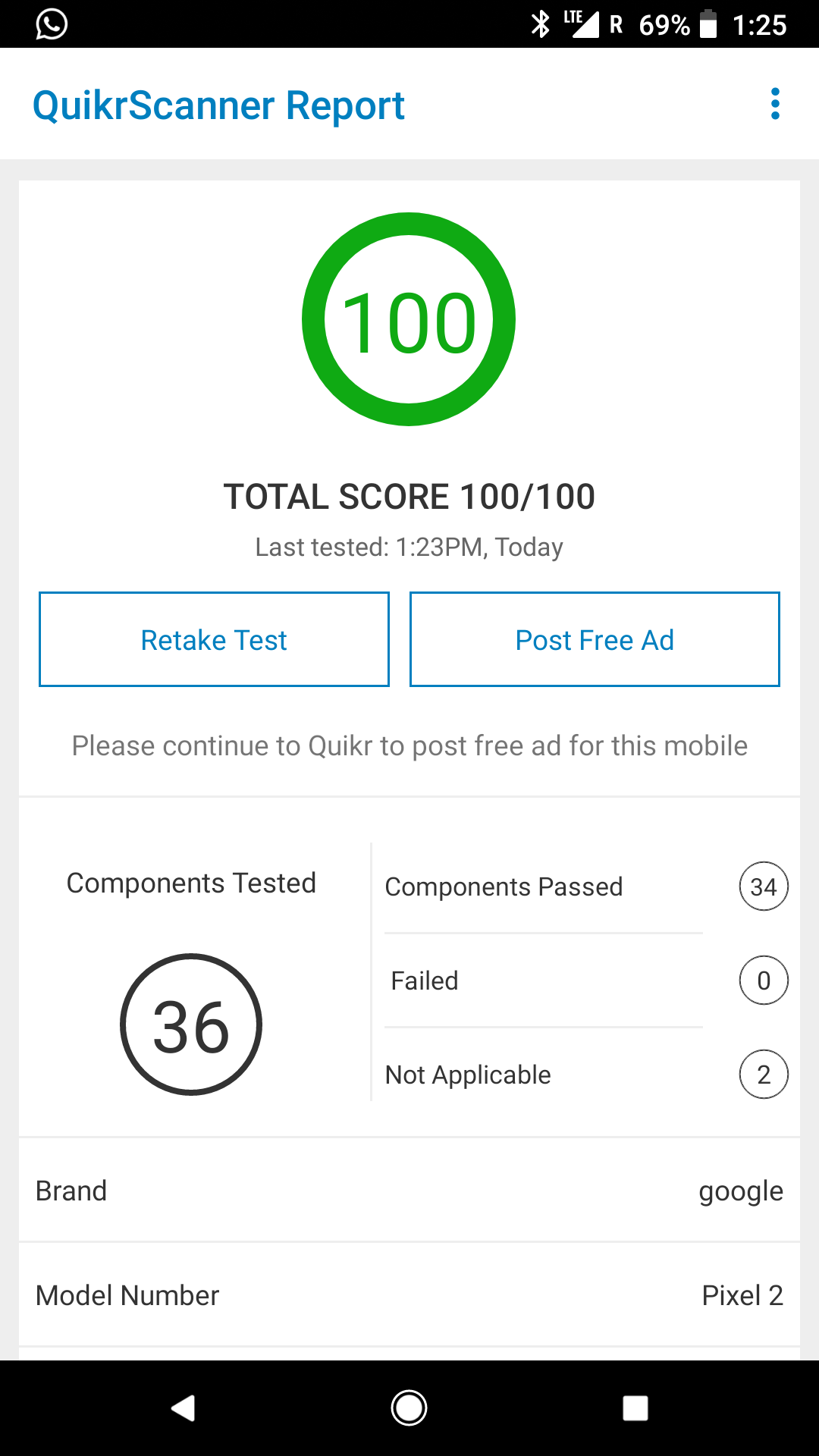
Task: Go back using the system back button
Action: 183,1408
